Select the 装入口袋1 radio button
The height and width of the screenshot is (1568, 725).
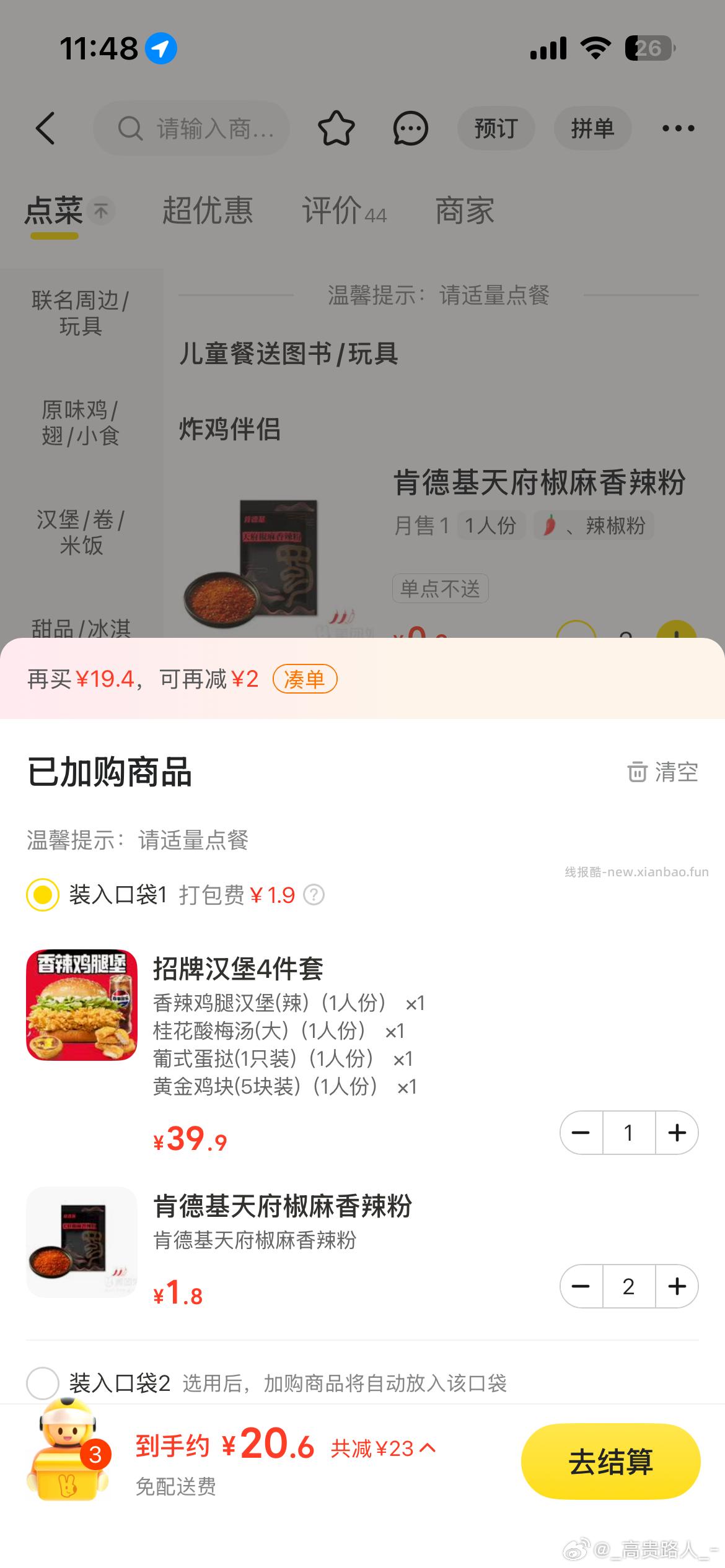tap(42, 894)
